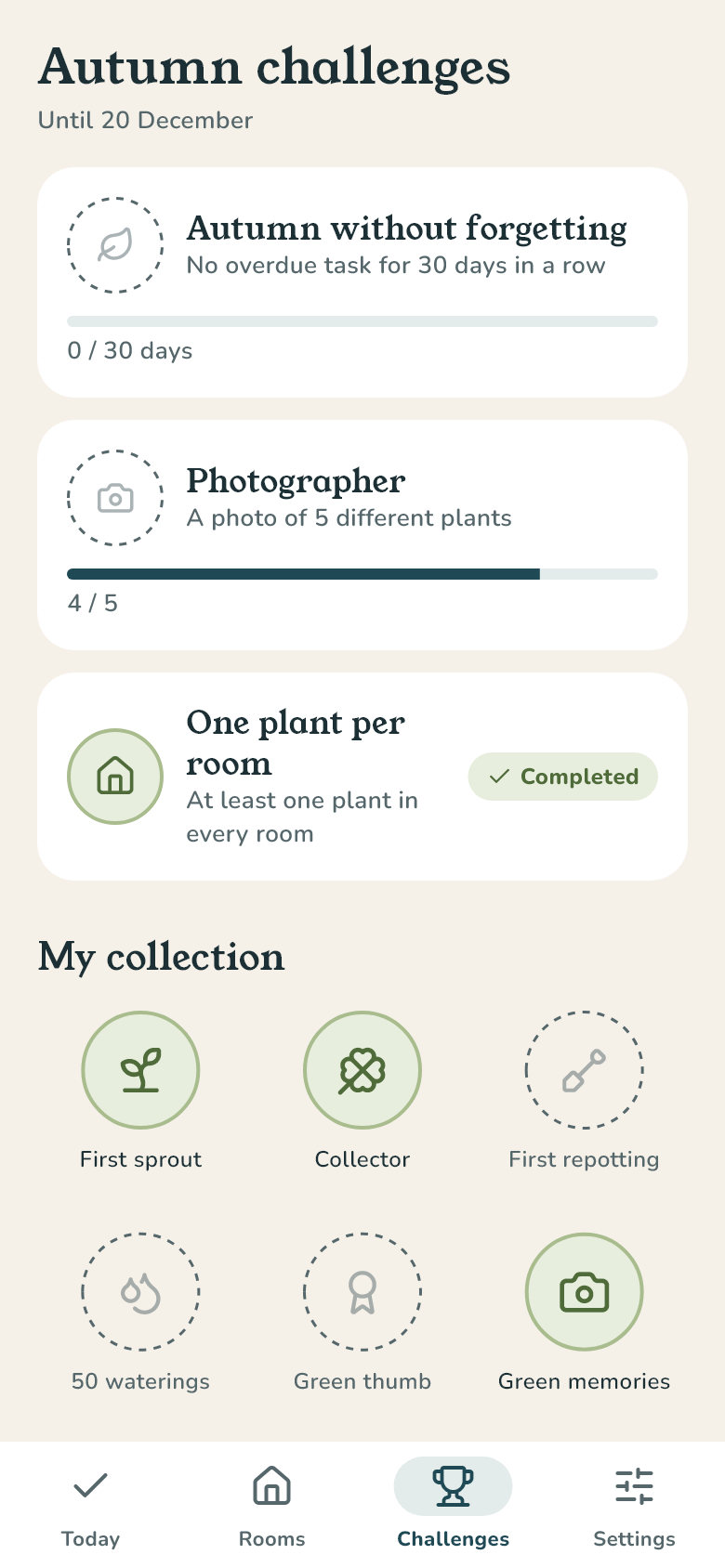Select the Challenges tab
Screen dimensions: 725x1568
click(453, 1505)
